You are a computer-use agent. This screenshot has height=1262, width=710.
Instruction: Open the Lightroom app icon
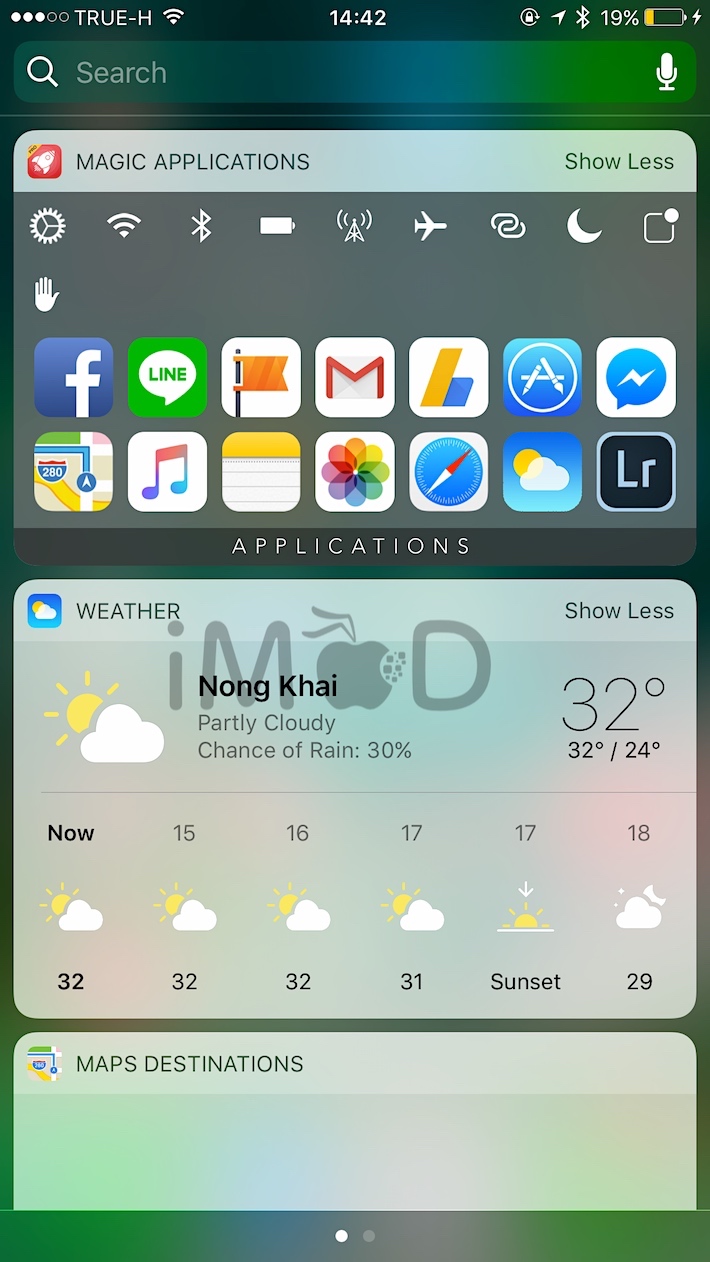pos(636,471)
